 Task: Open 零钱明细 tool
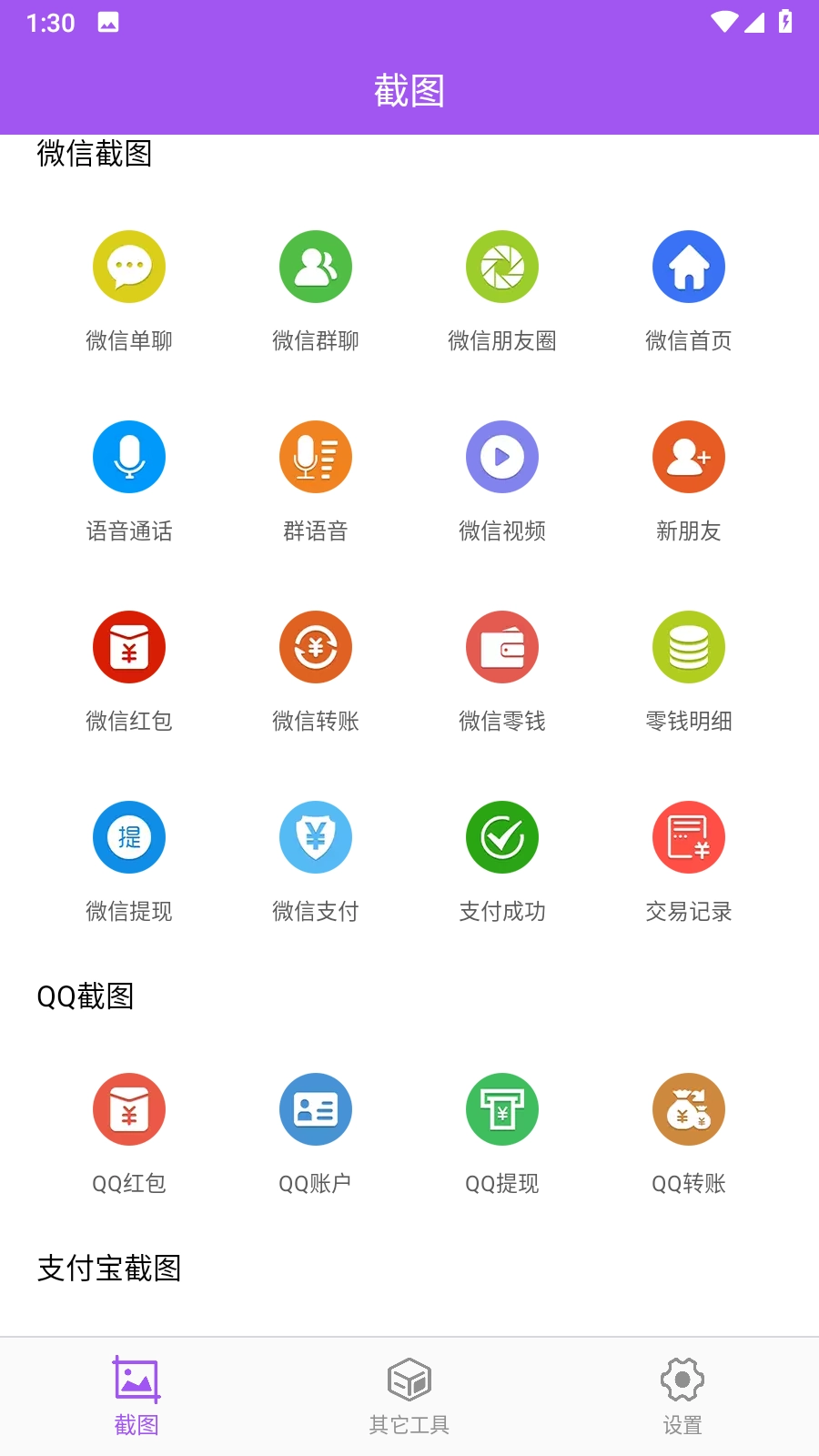689,647
